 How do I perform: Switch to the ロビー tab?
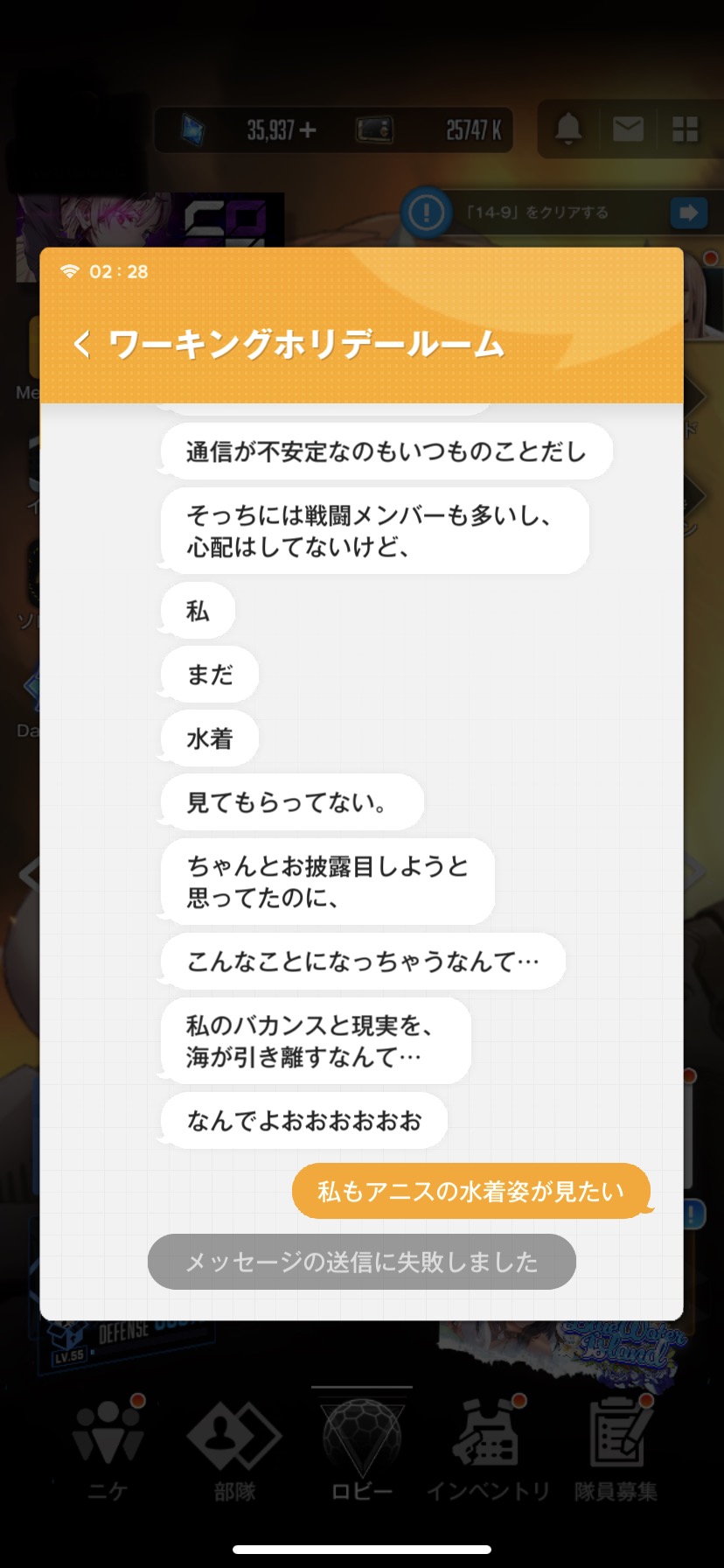coord(362,1445)
